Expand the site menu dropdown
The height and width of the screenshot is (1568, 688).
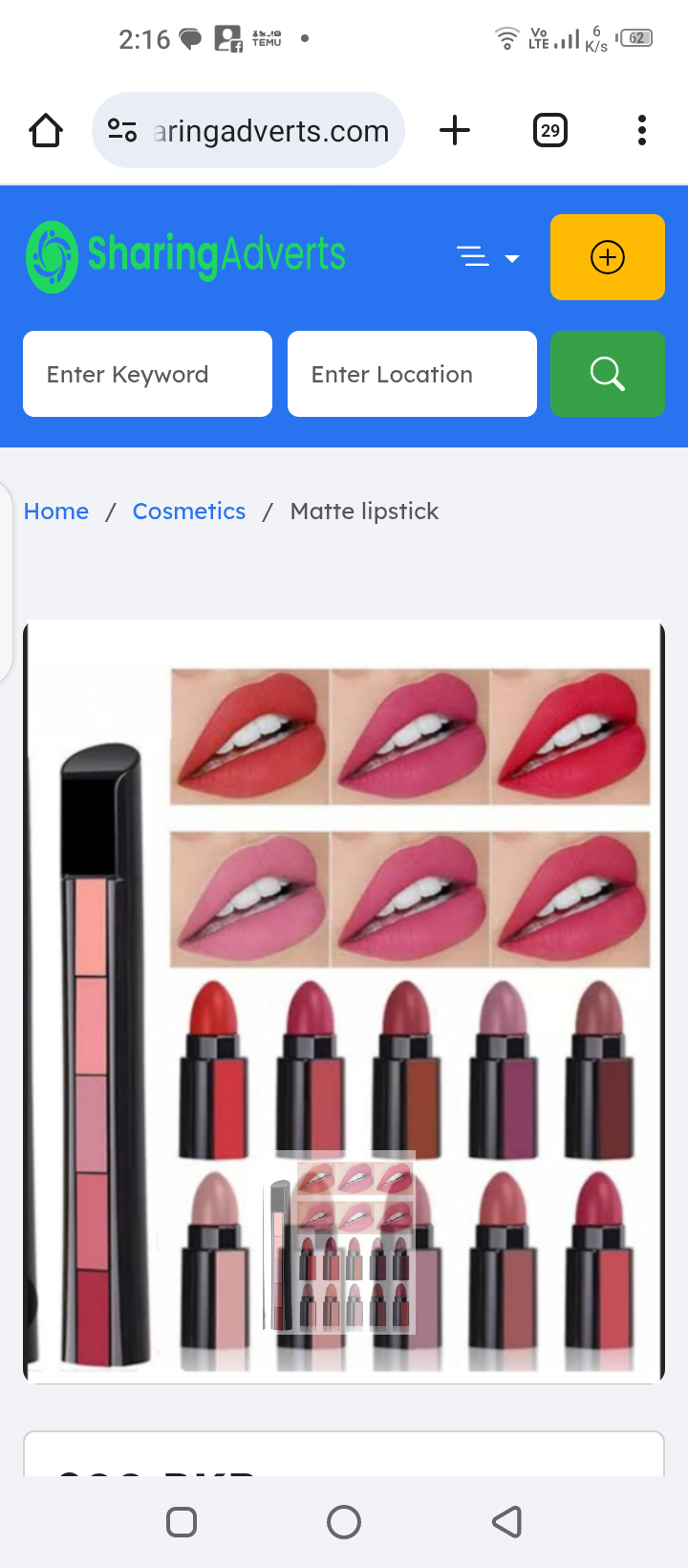click(x=487, y=257)
